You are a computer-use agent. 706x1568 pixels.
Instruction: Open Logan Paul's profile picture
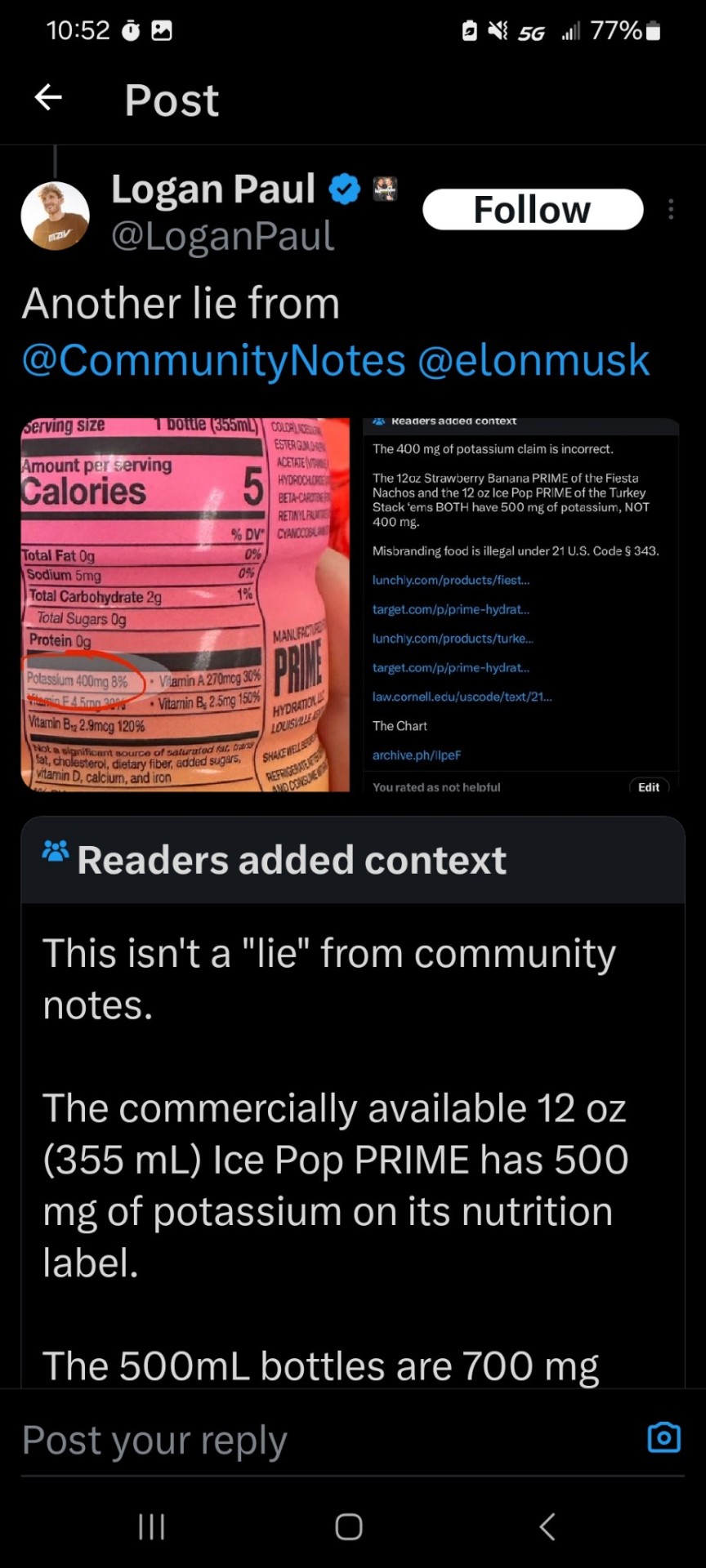point(55,216)
